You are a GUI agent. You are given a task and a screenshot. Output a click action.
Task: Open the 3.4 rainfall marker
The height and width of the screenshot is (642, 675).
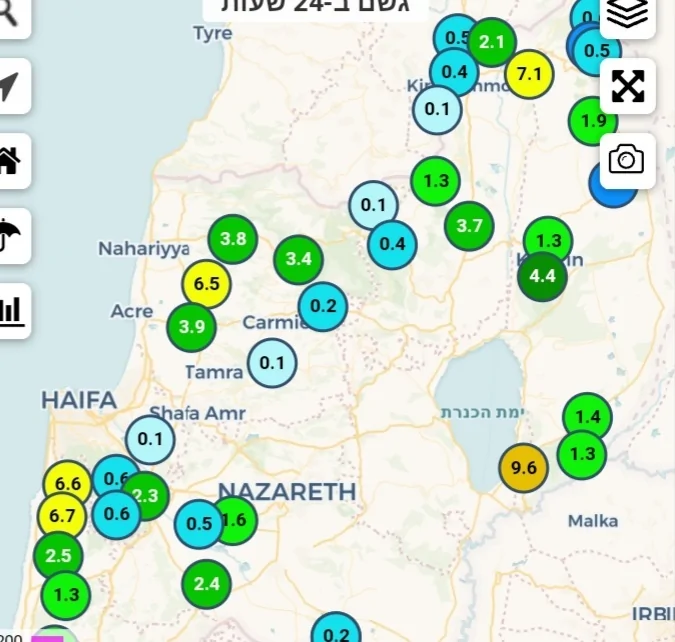(299, 260)
